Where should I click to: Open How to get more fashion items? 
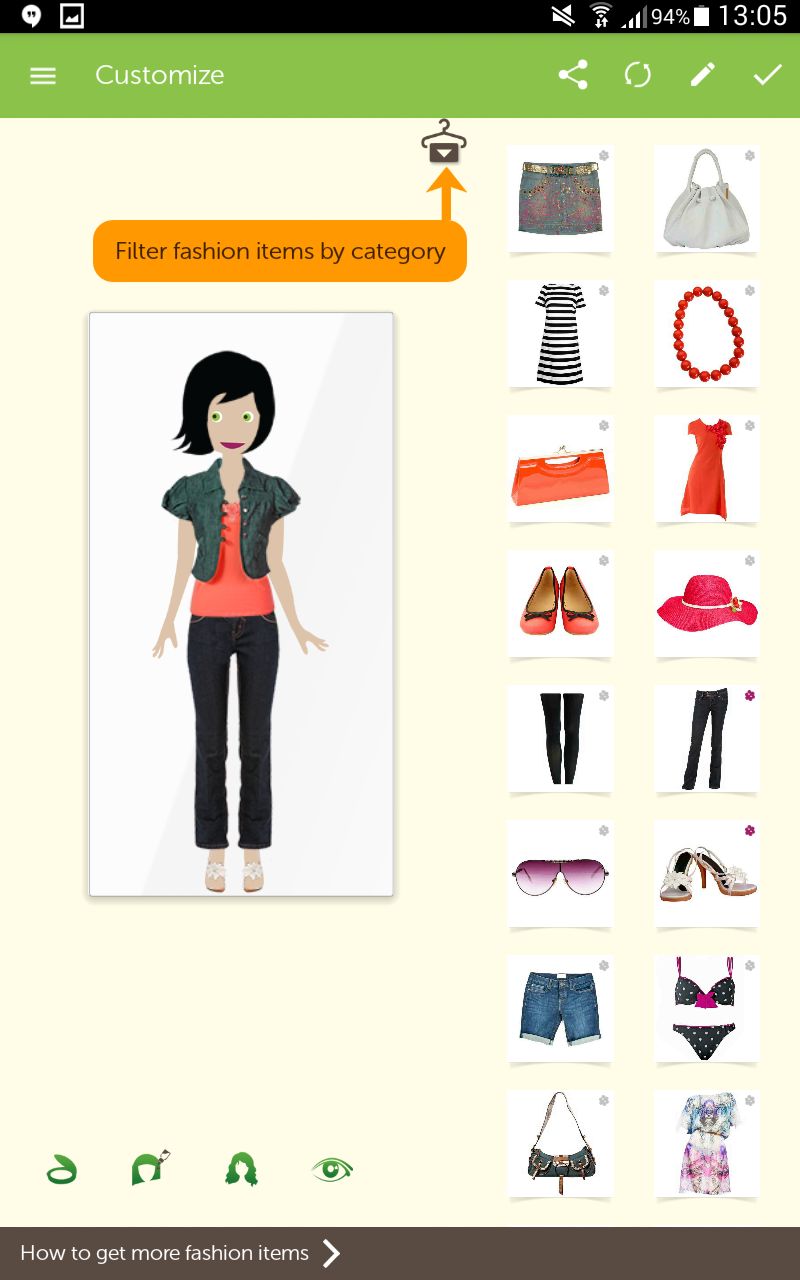(180, 1253)
